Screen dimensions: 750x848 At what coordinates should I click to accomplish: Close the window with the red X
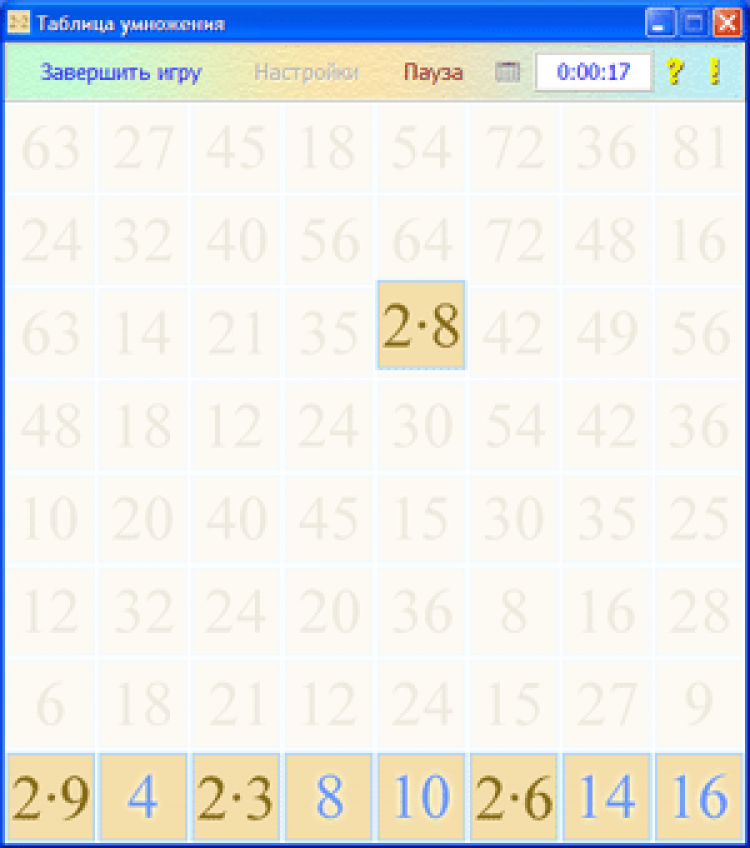[726, 23]
